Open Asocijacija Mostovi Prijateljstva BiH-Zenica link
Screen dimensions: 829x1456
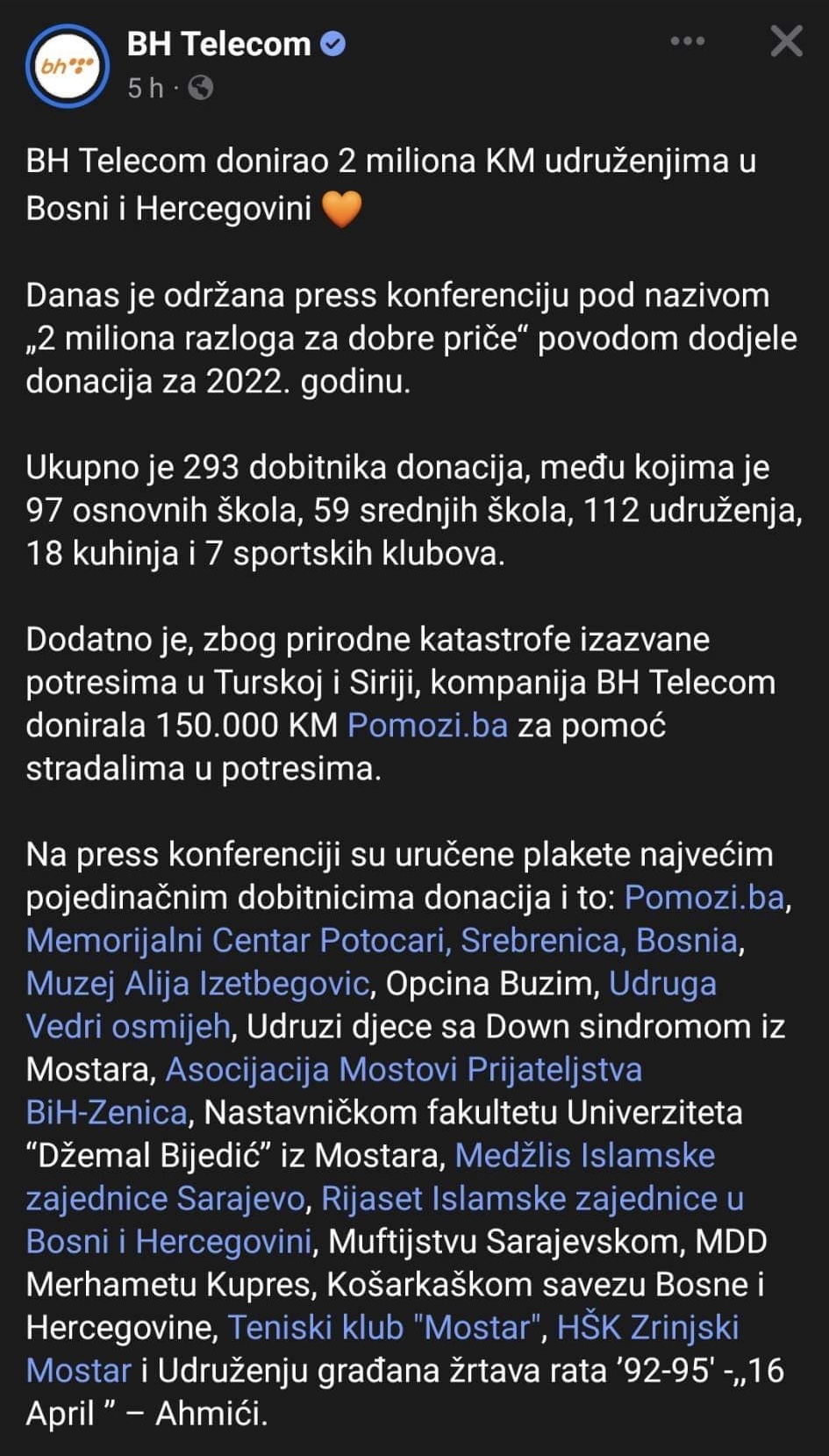[404, 1069]
